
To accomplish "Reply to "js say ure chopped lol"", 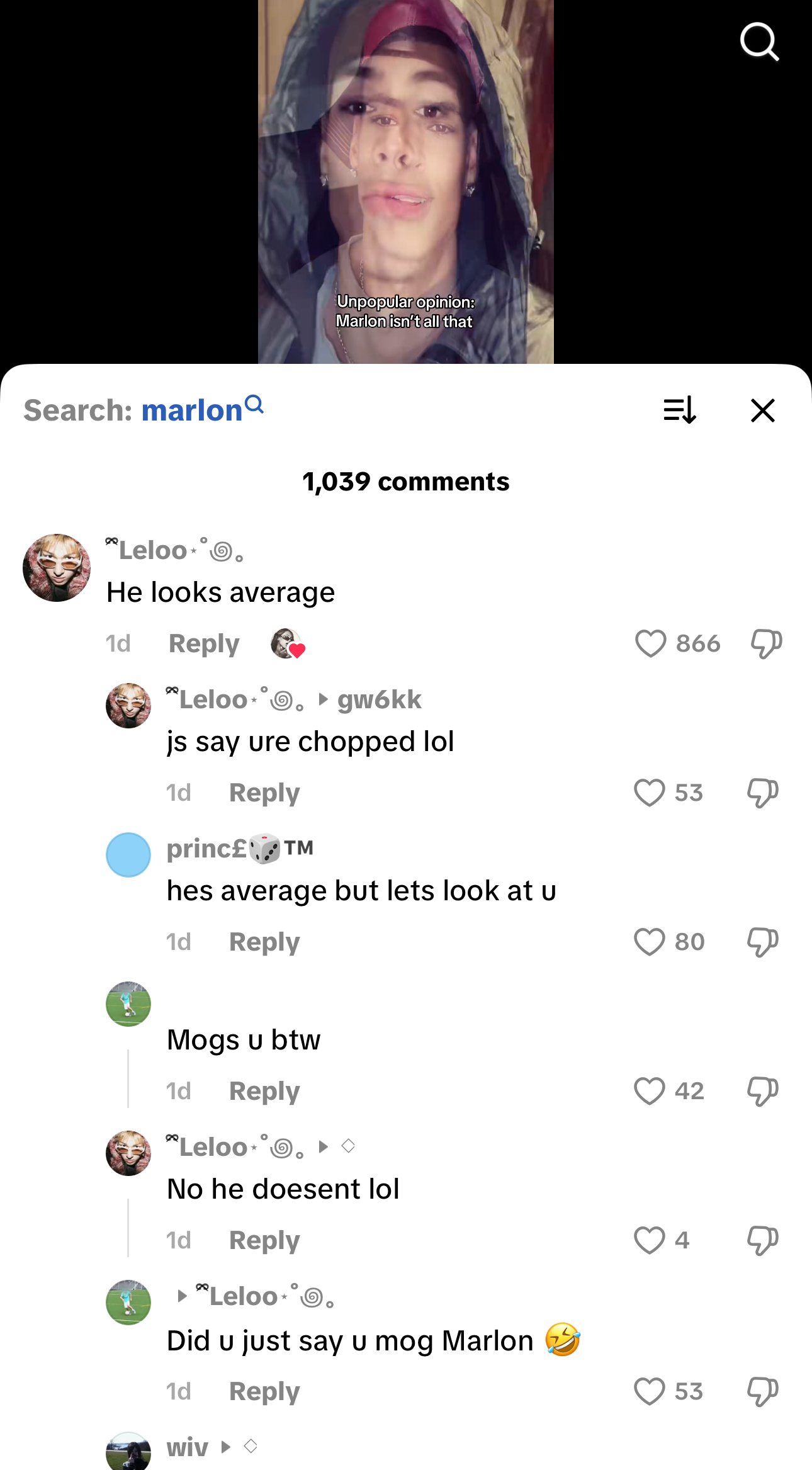I will point(264,793).
